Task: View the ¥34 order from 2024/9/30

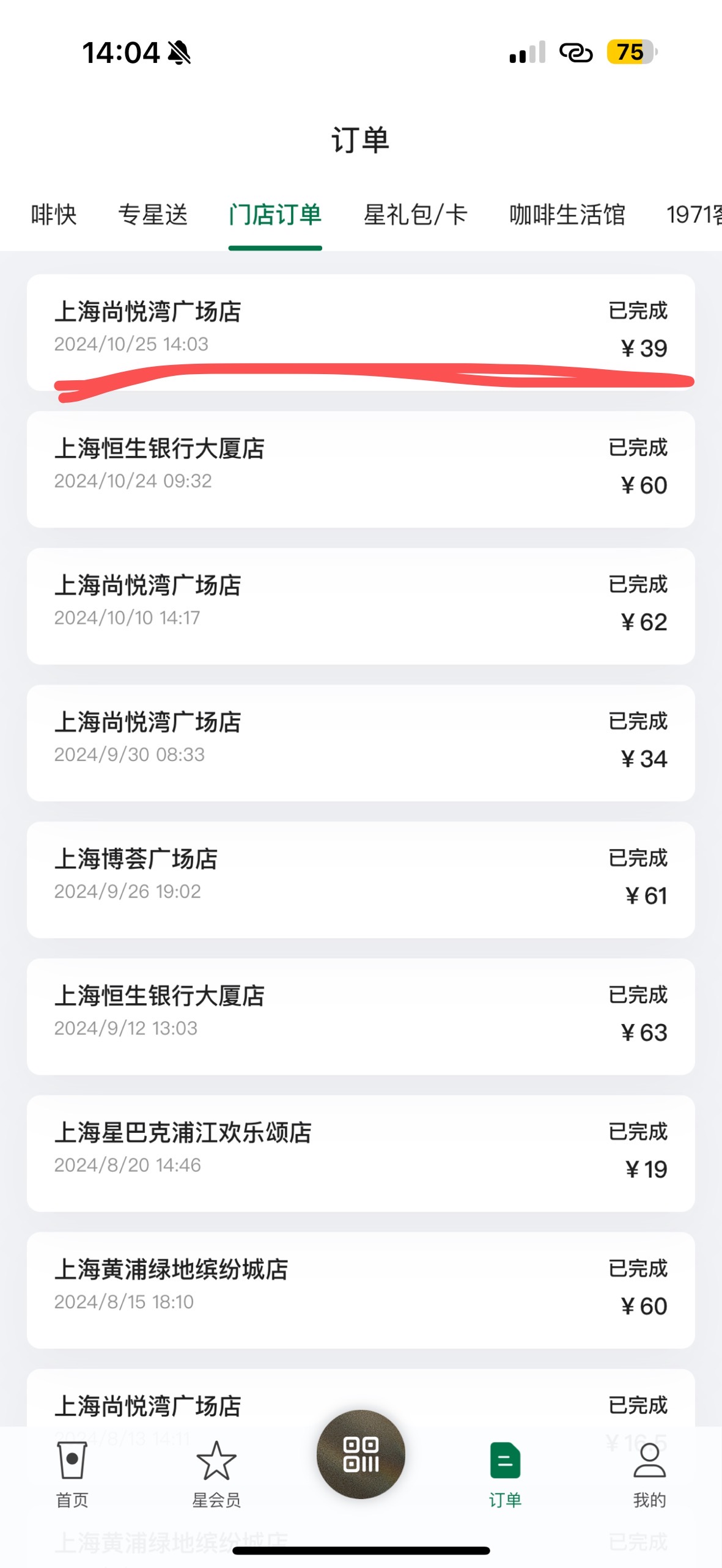Action: click(361, 743)
